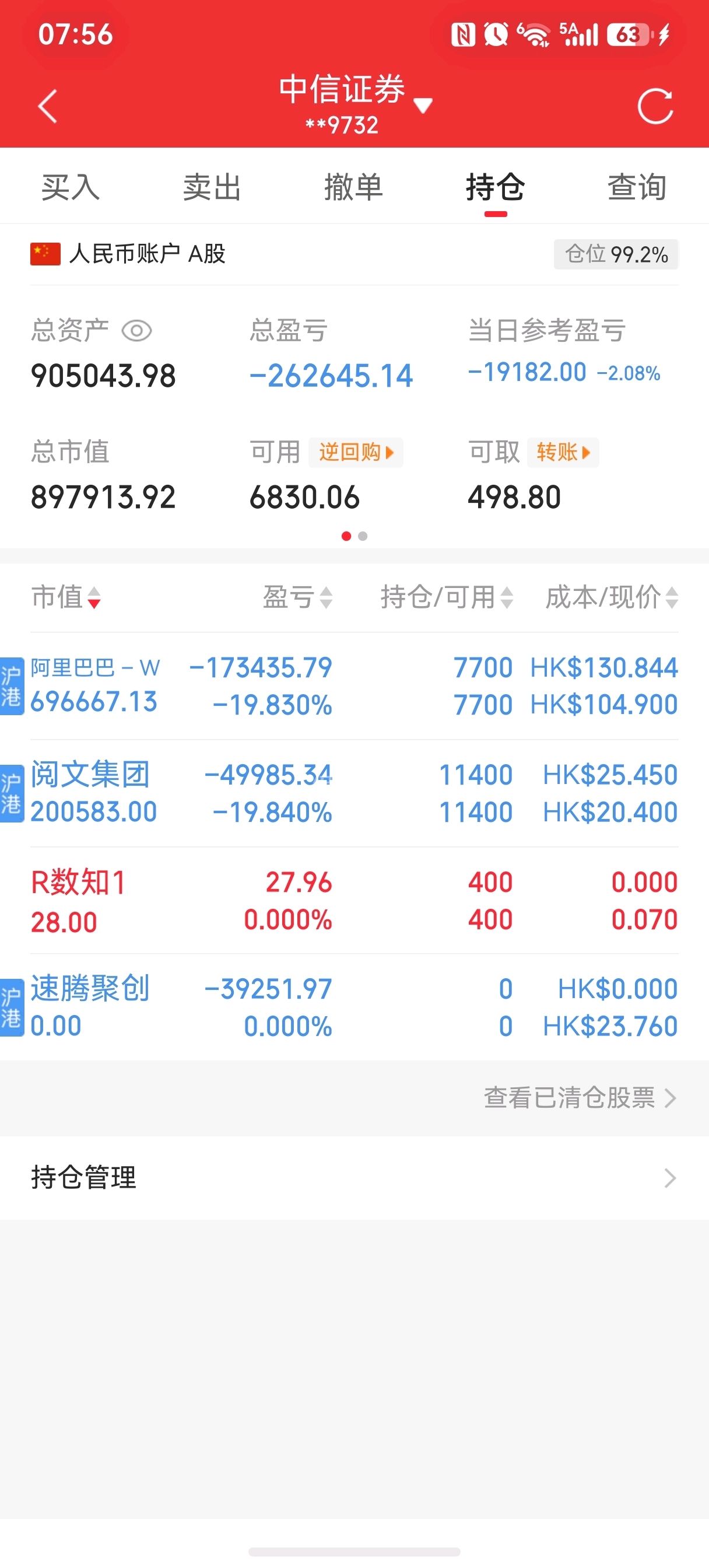
Task: Open the 阅文集团 holding row
Action: tap(354, 793)
